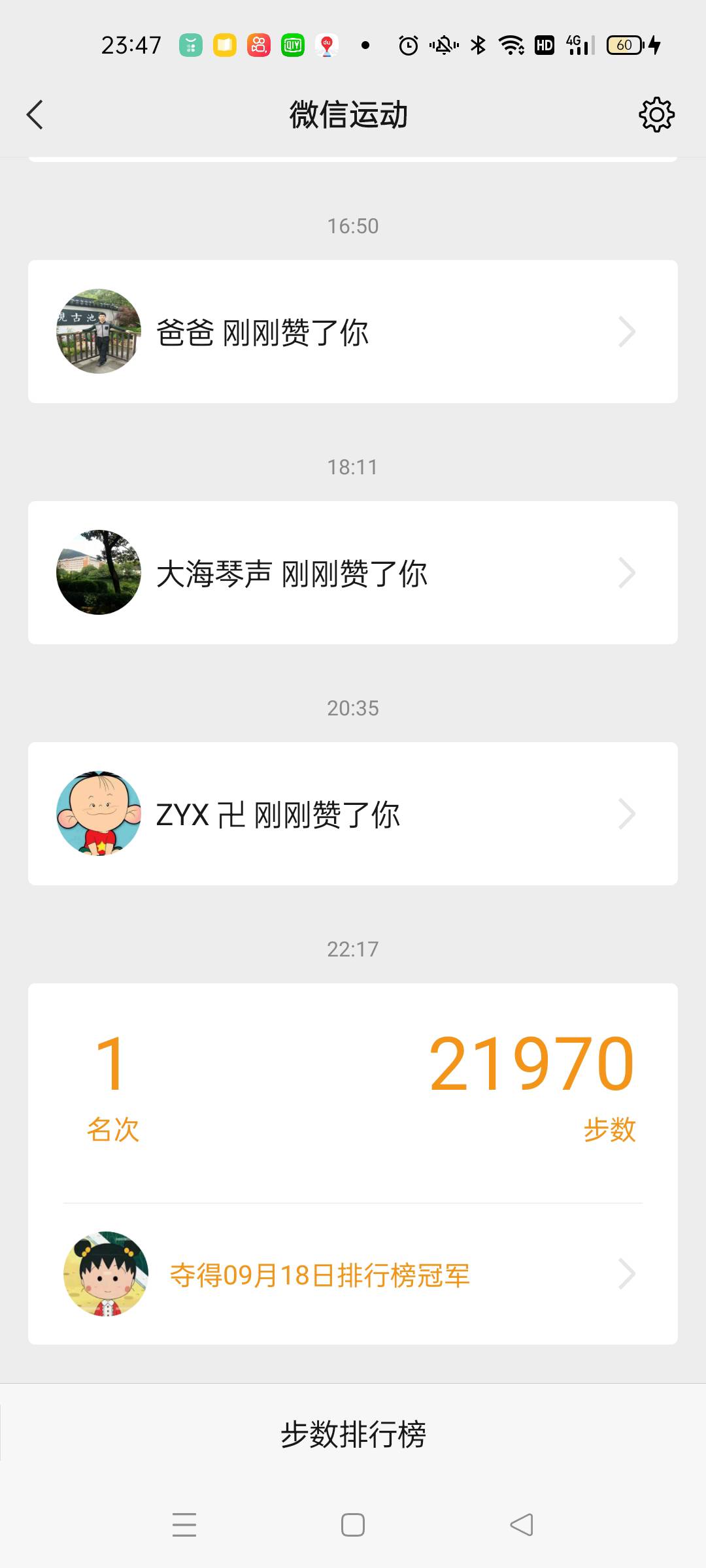Open ZYX 卍 刚刚赞了你 notification
The width and height of the screenshot is (706, 1568).
[x=353, y=814]
